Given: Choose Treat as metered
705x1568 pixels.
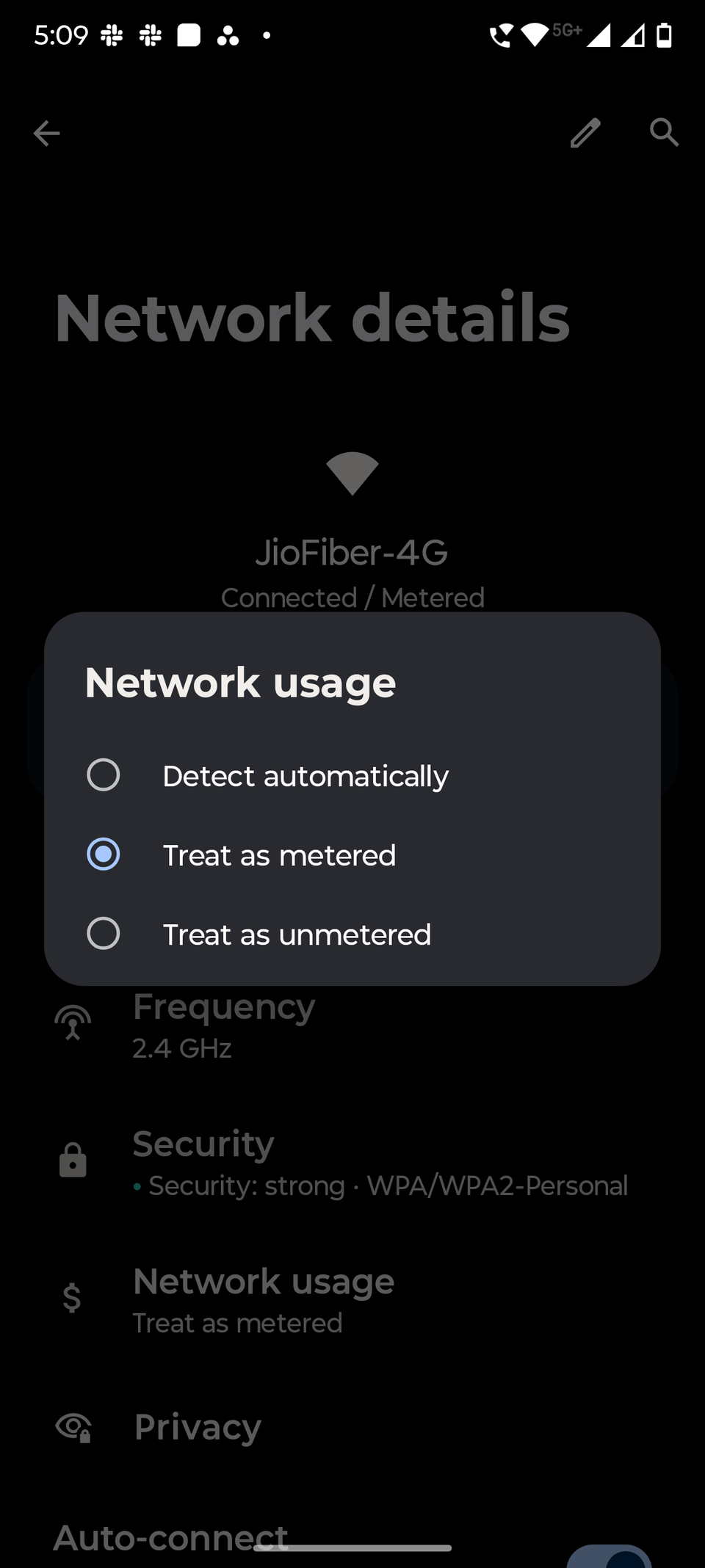Looking at the screenshot, I should point(104,854).
